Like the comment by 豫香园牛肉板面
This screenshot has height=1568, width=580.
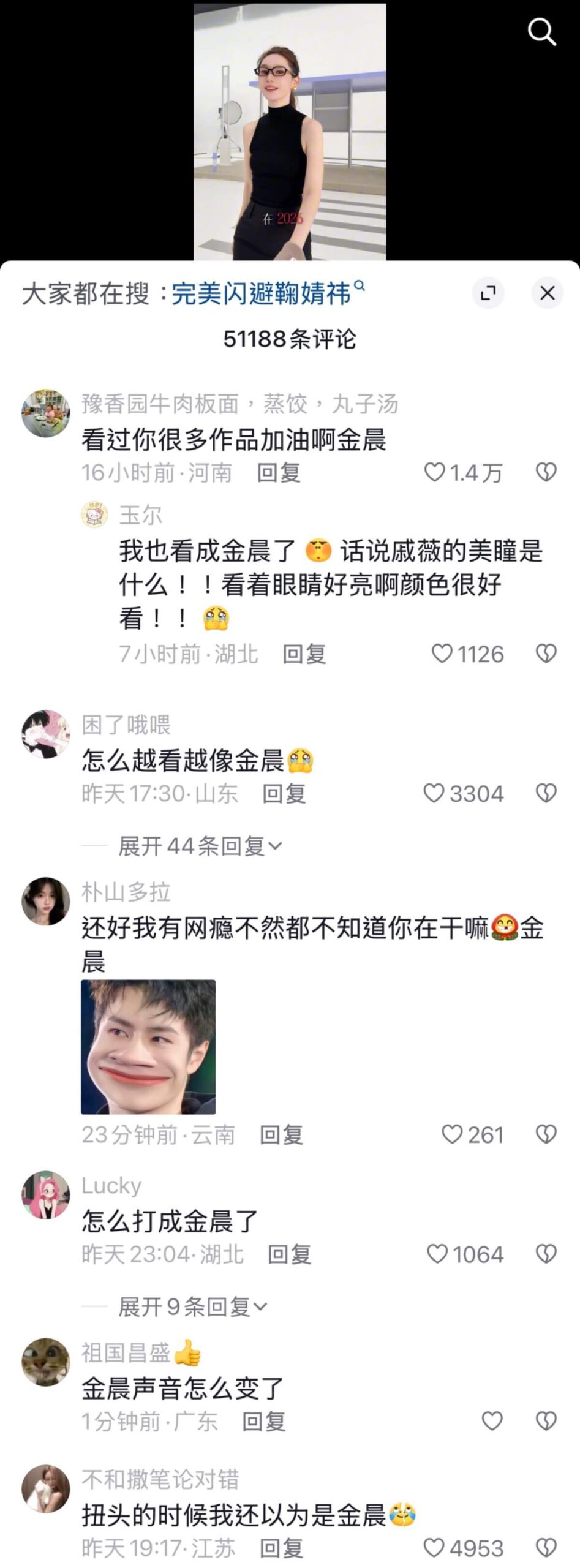click(435, 472)
